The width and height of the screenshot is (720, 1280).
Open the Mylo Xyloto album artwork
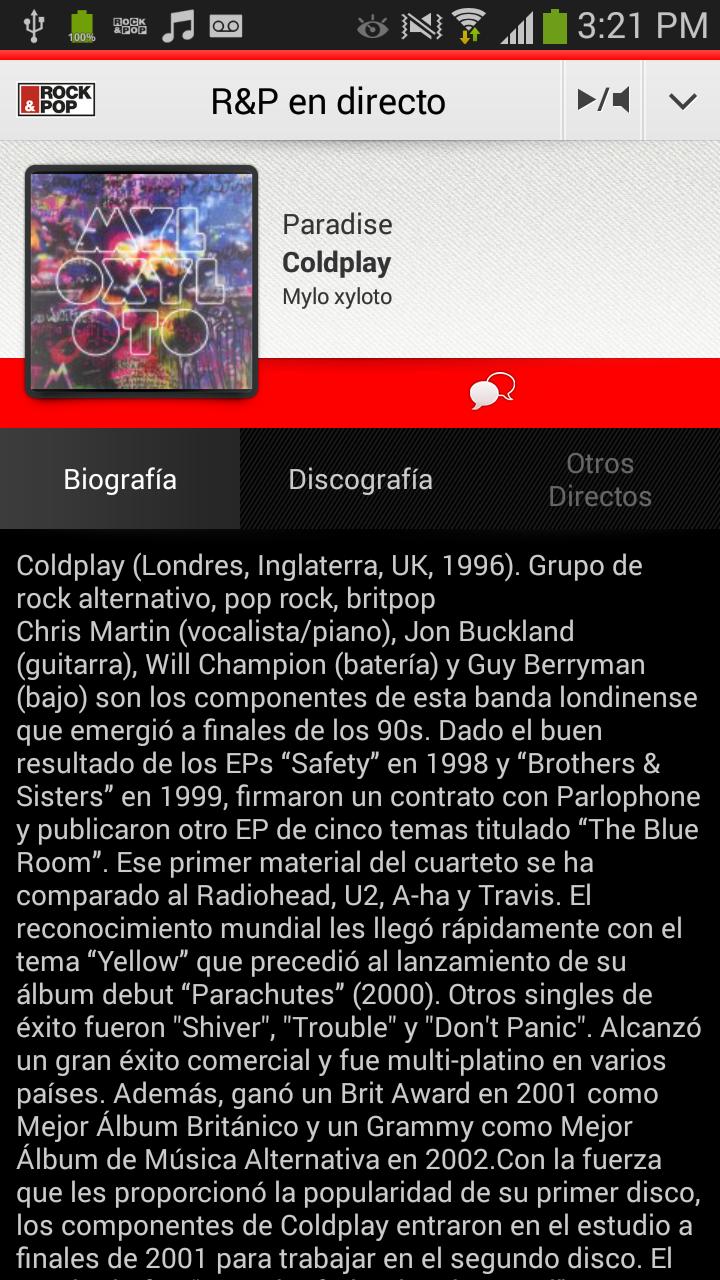140,282
